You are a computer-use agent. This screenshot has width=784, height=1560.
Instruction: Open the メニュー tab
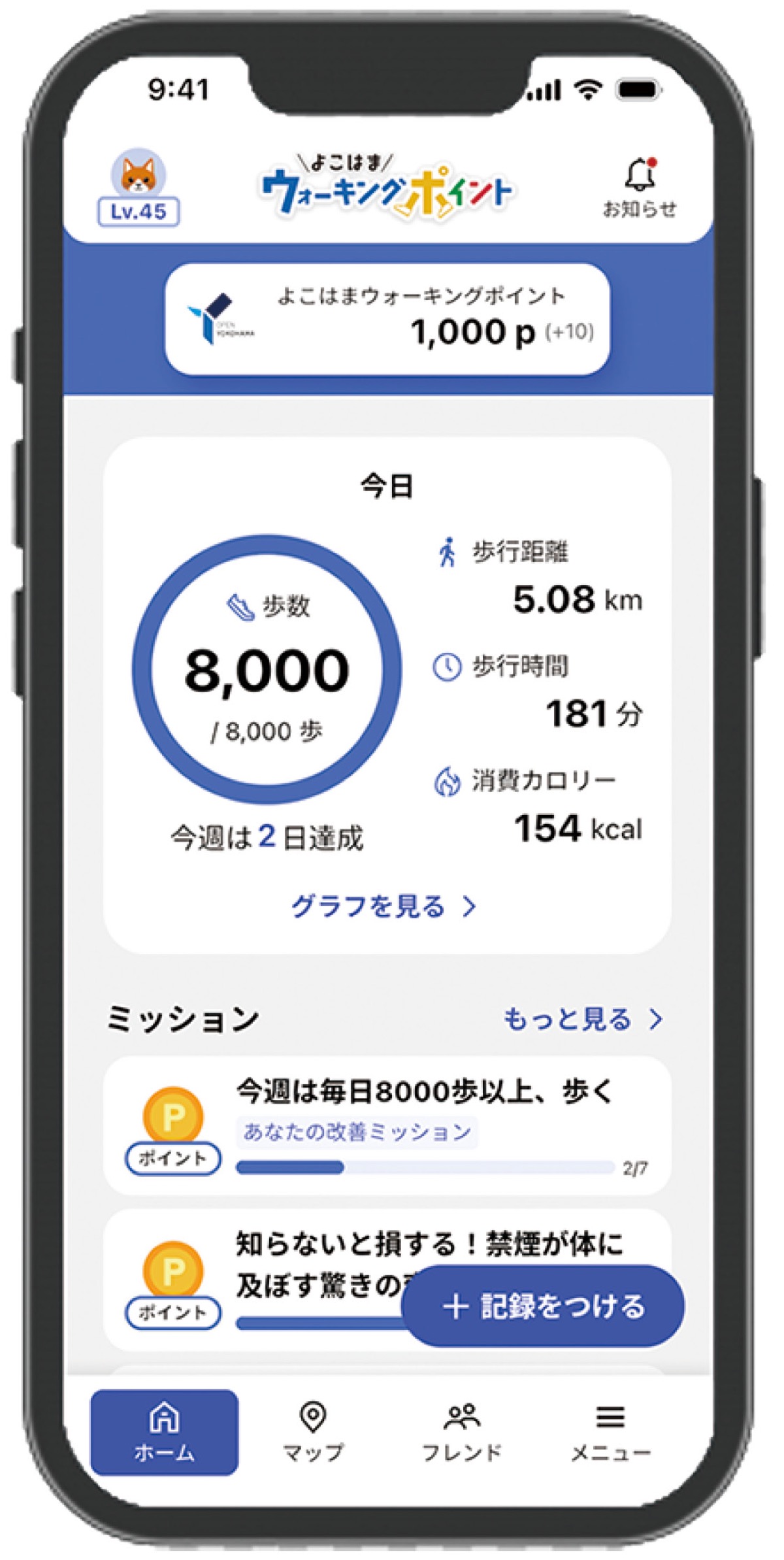pos(610,1433)
